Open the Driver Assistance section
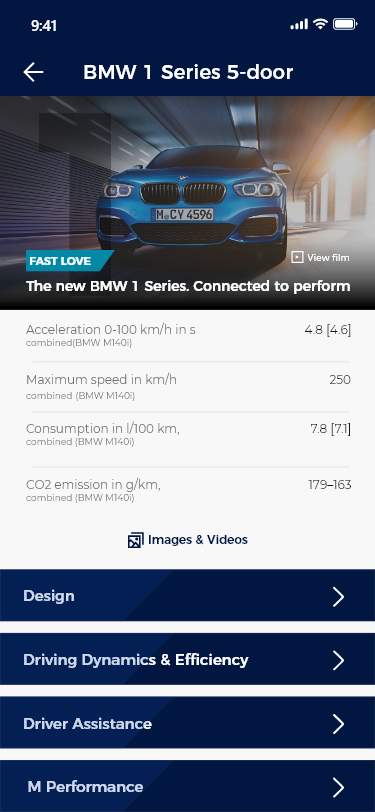The height and width of the screenshot is (812, 375). pyautogui.click(x=188, y=723)
